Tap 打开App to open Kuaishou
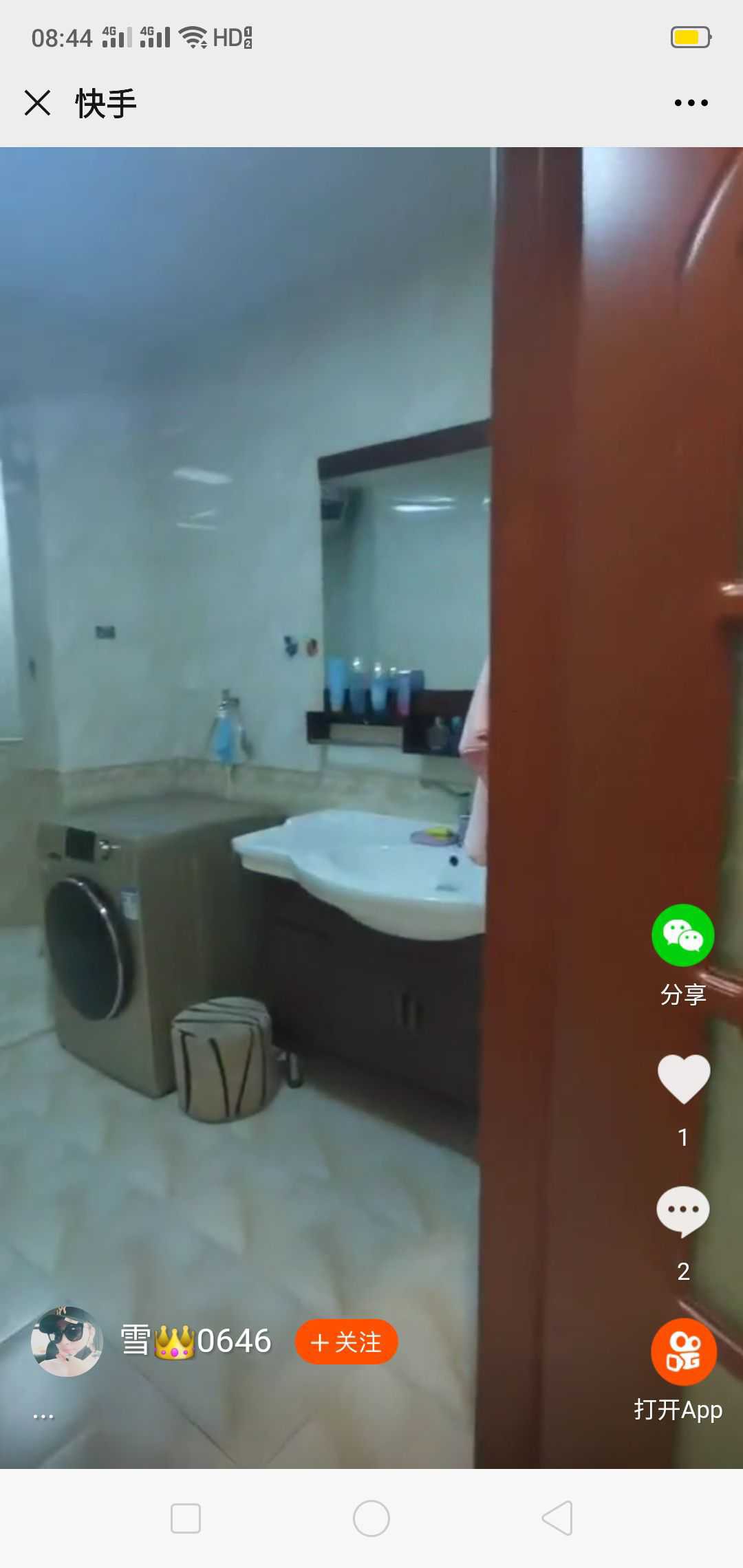This screenshot has height=1568, width=743. point(682,1353)
